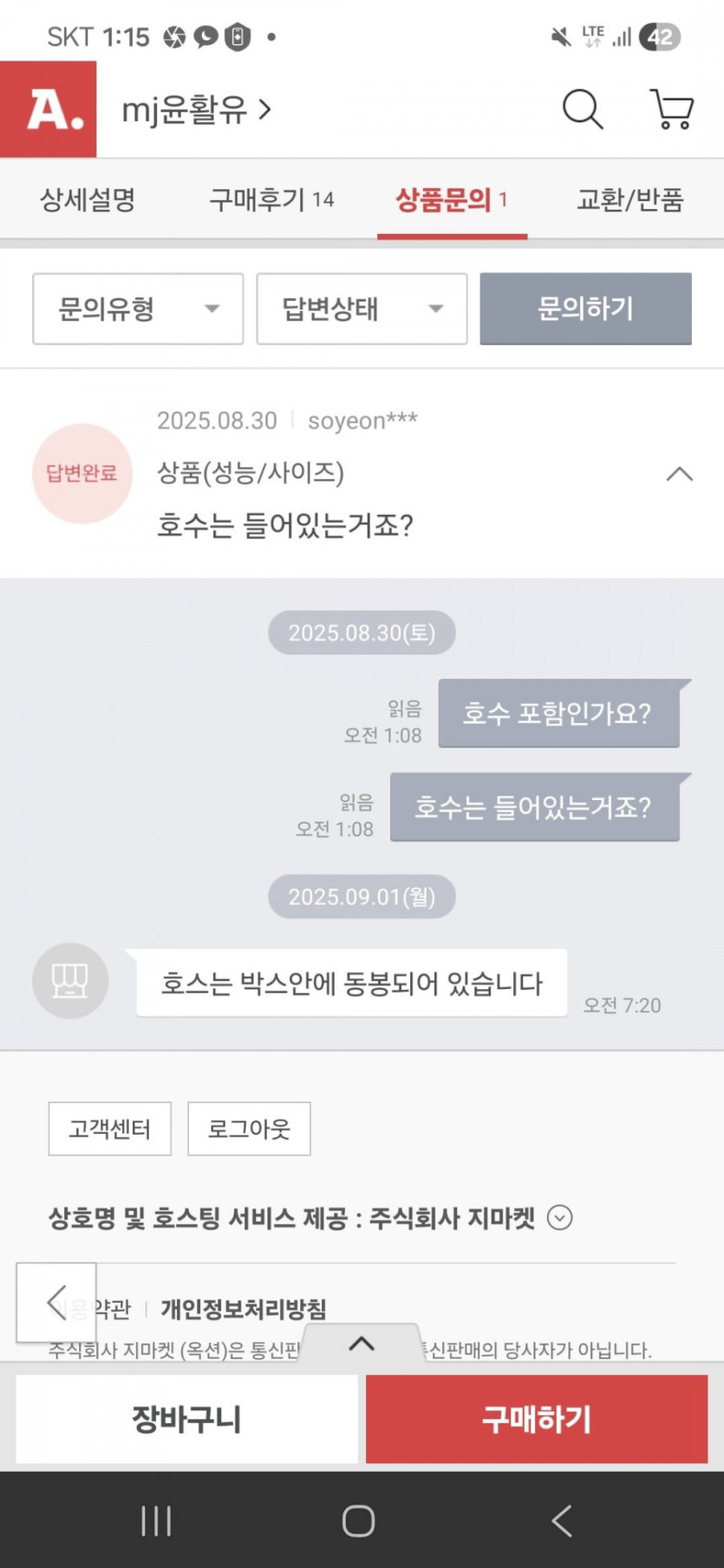Open the 고객센터 button
Screen dimensions: 724x1568
click(110, 1129)
